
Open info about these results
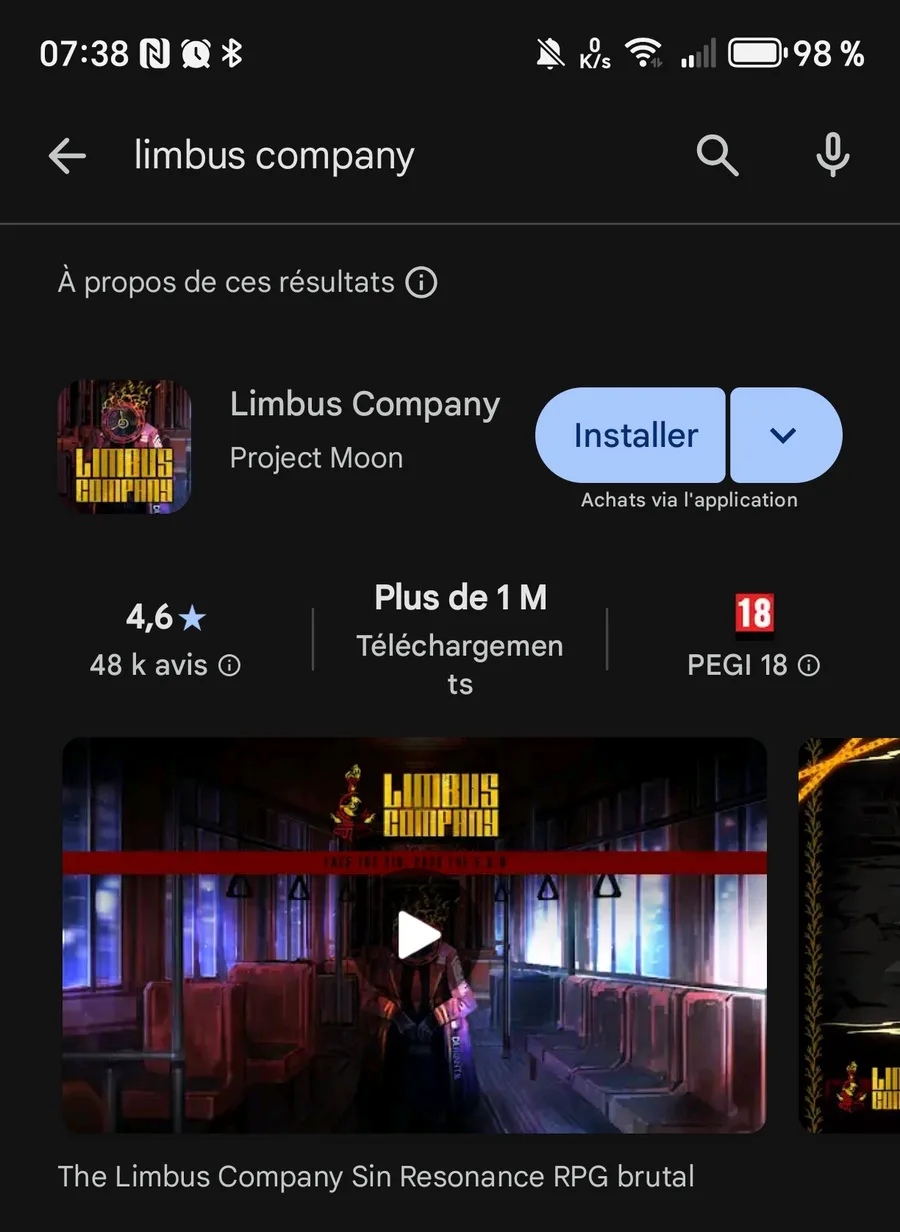(x=421, y=283)
